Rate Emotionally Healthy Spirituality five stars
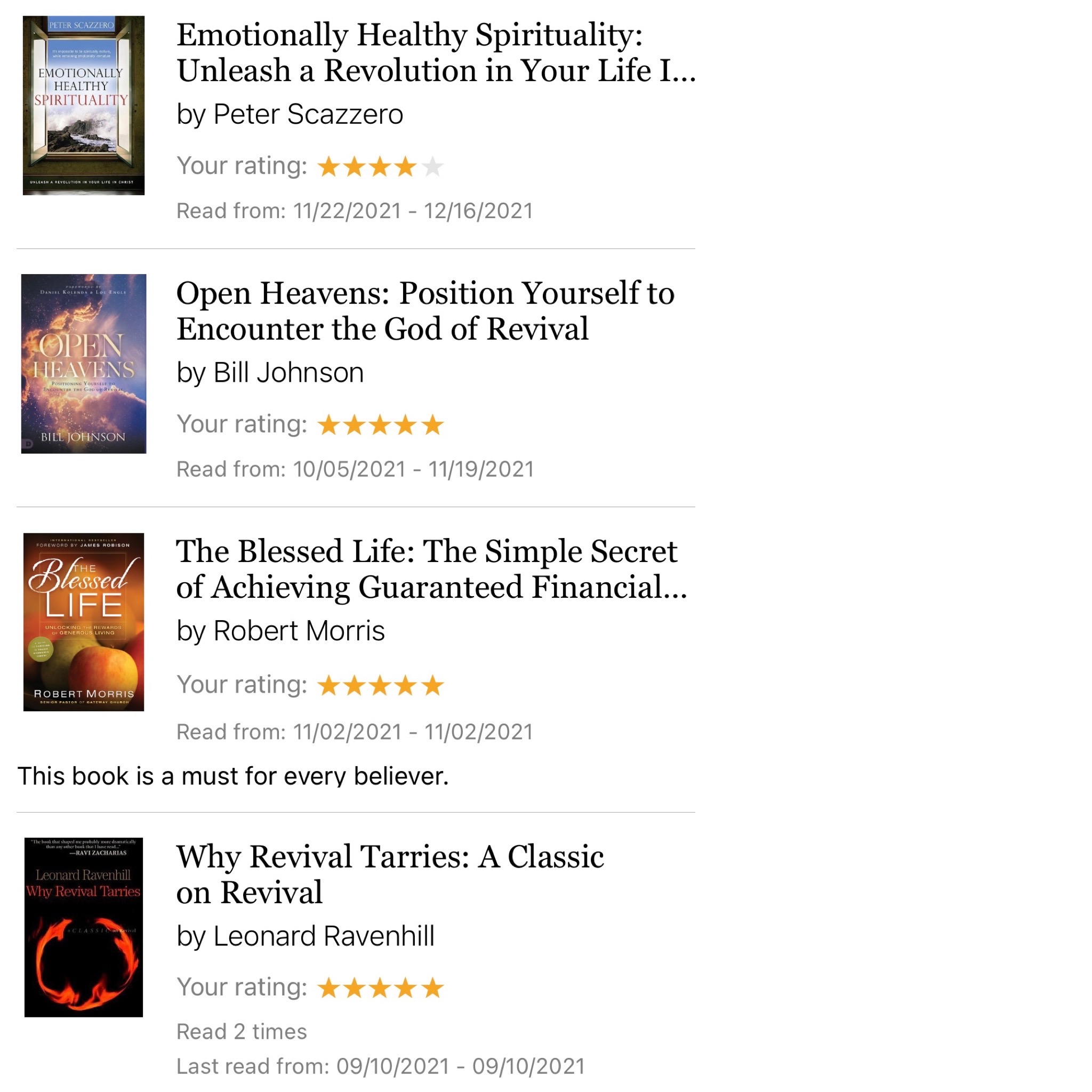 coord(432,167)
